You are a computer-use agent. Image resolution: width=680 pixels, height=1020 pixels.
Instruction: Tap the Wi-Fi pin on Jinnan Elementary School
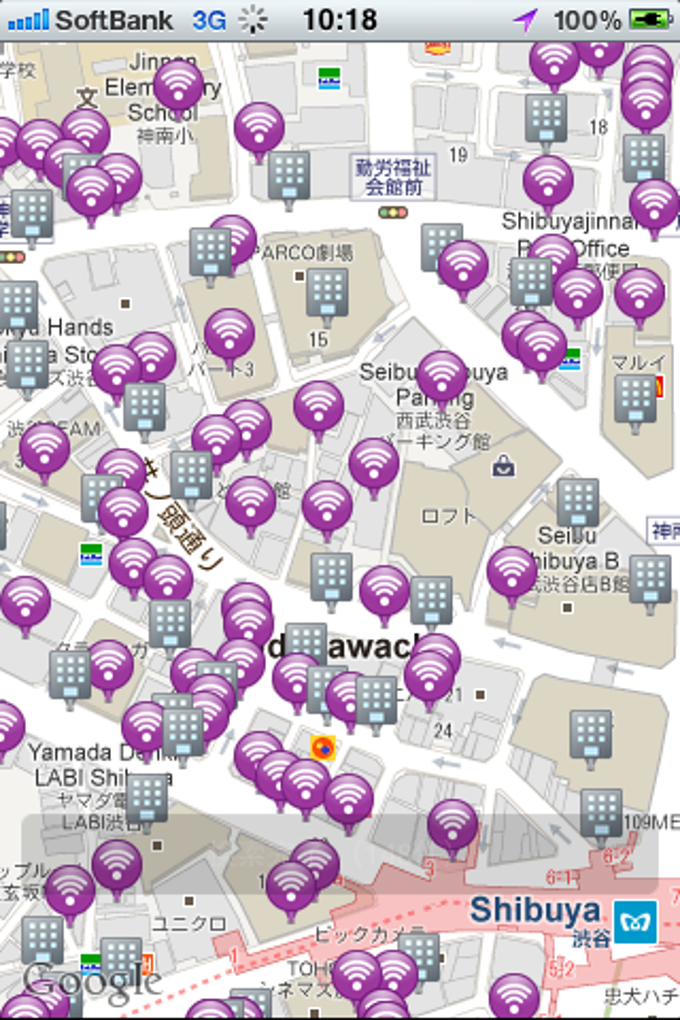point(178,83)
